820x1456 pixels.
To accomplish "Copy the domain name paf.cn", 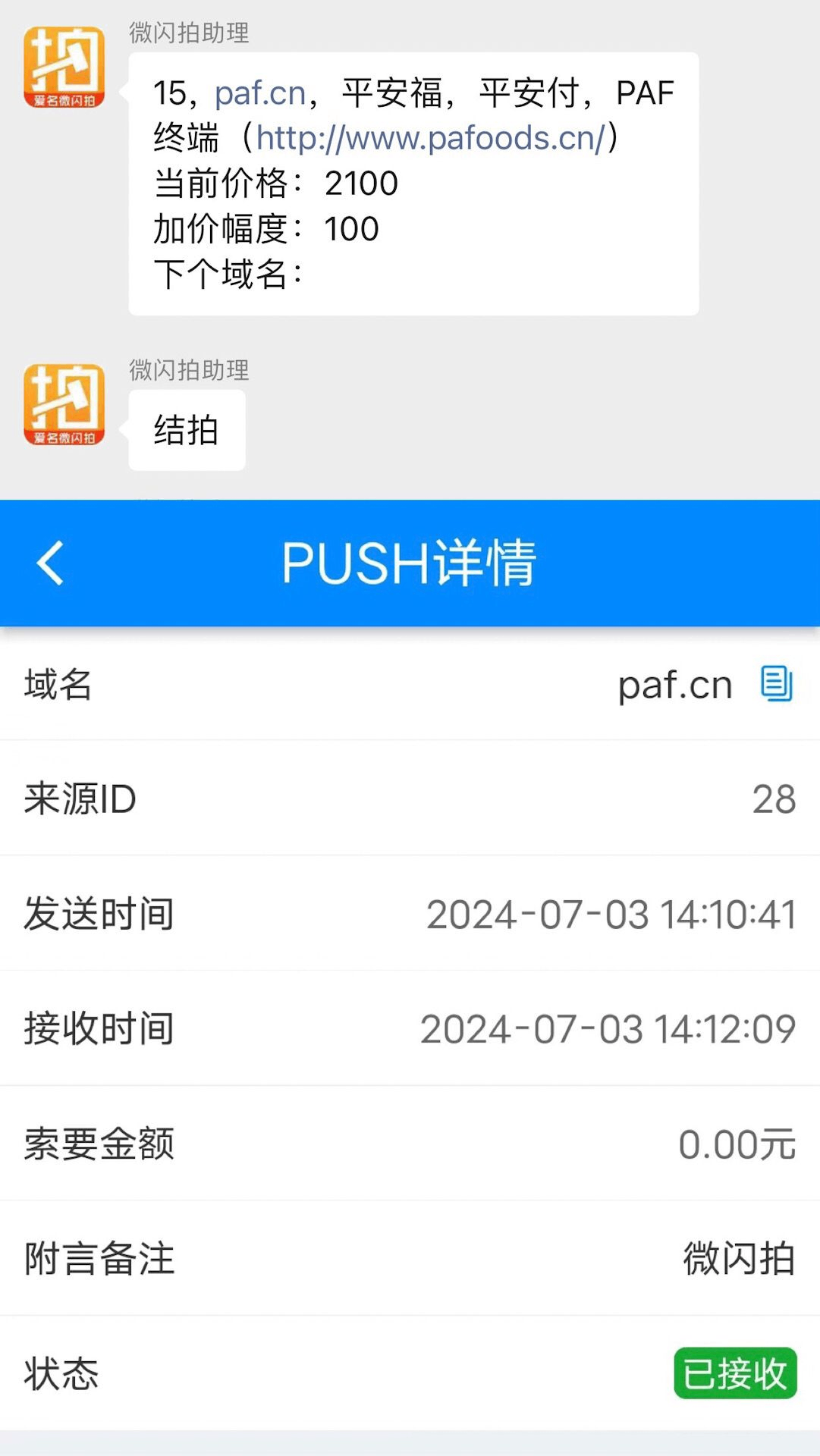I will click(777, 684).
